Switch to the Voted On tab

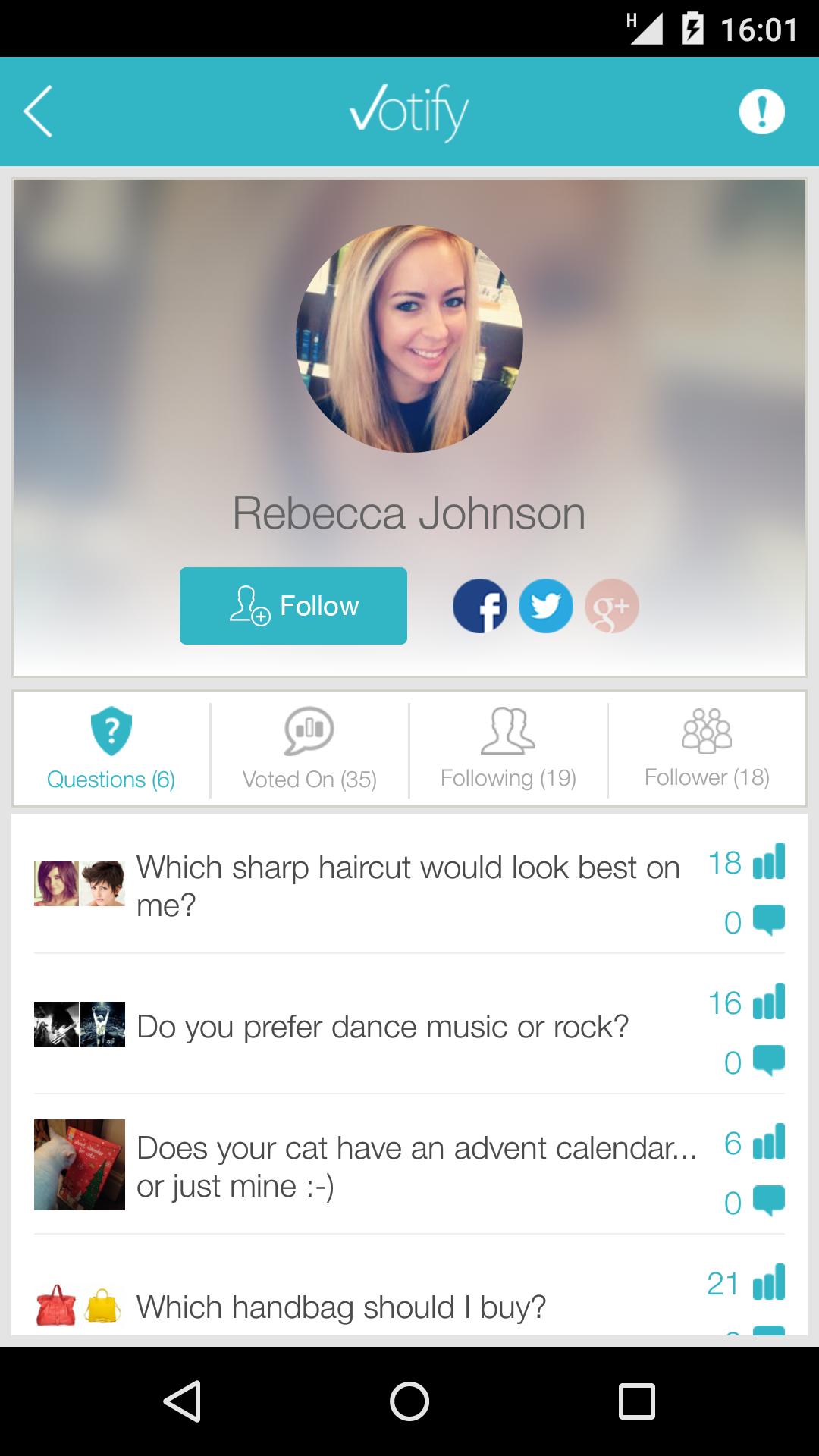click(309, 749)
